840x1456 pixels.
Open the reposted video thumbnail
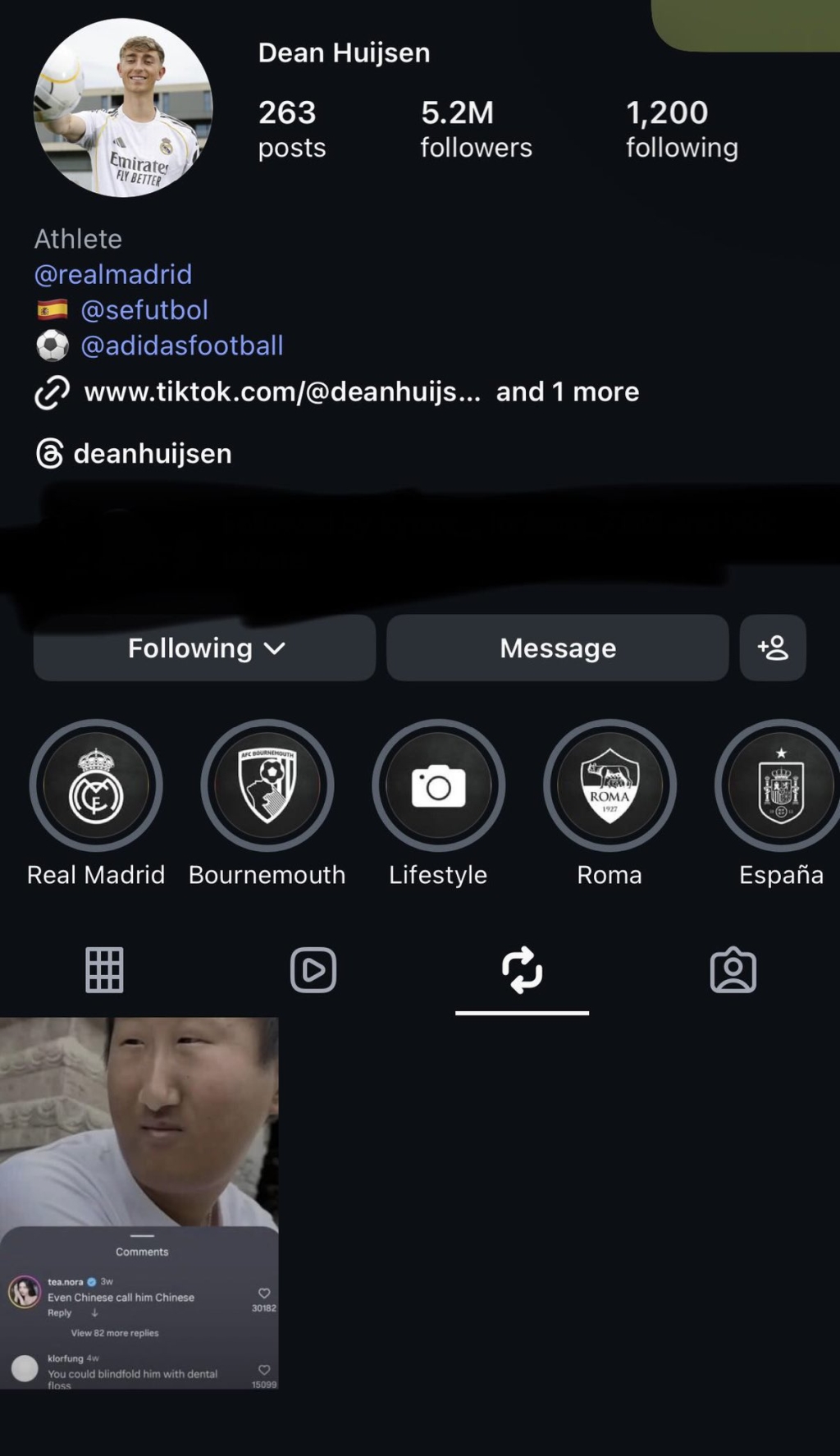click(139, 1202)
